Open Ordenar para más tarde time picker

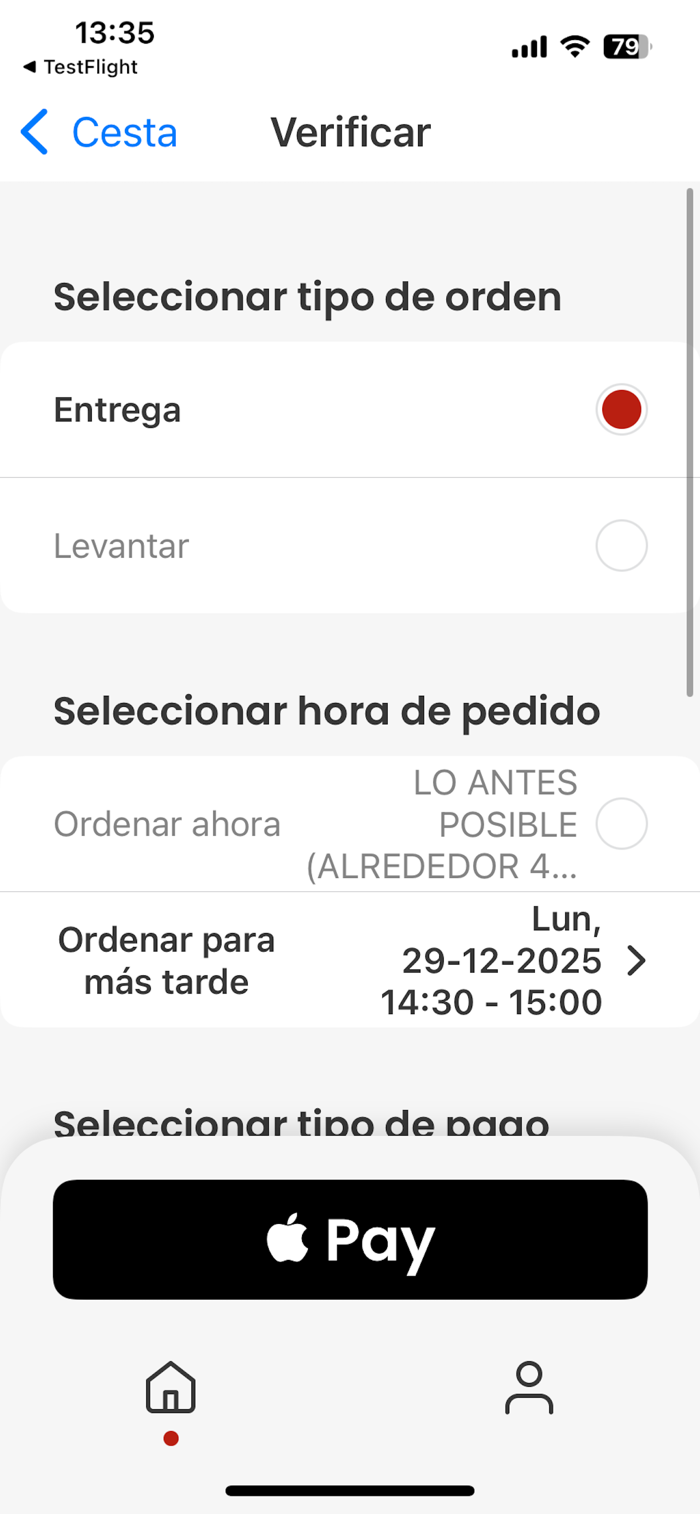pyautogui.click(x=350, y=961)
